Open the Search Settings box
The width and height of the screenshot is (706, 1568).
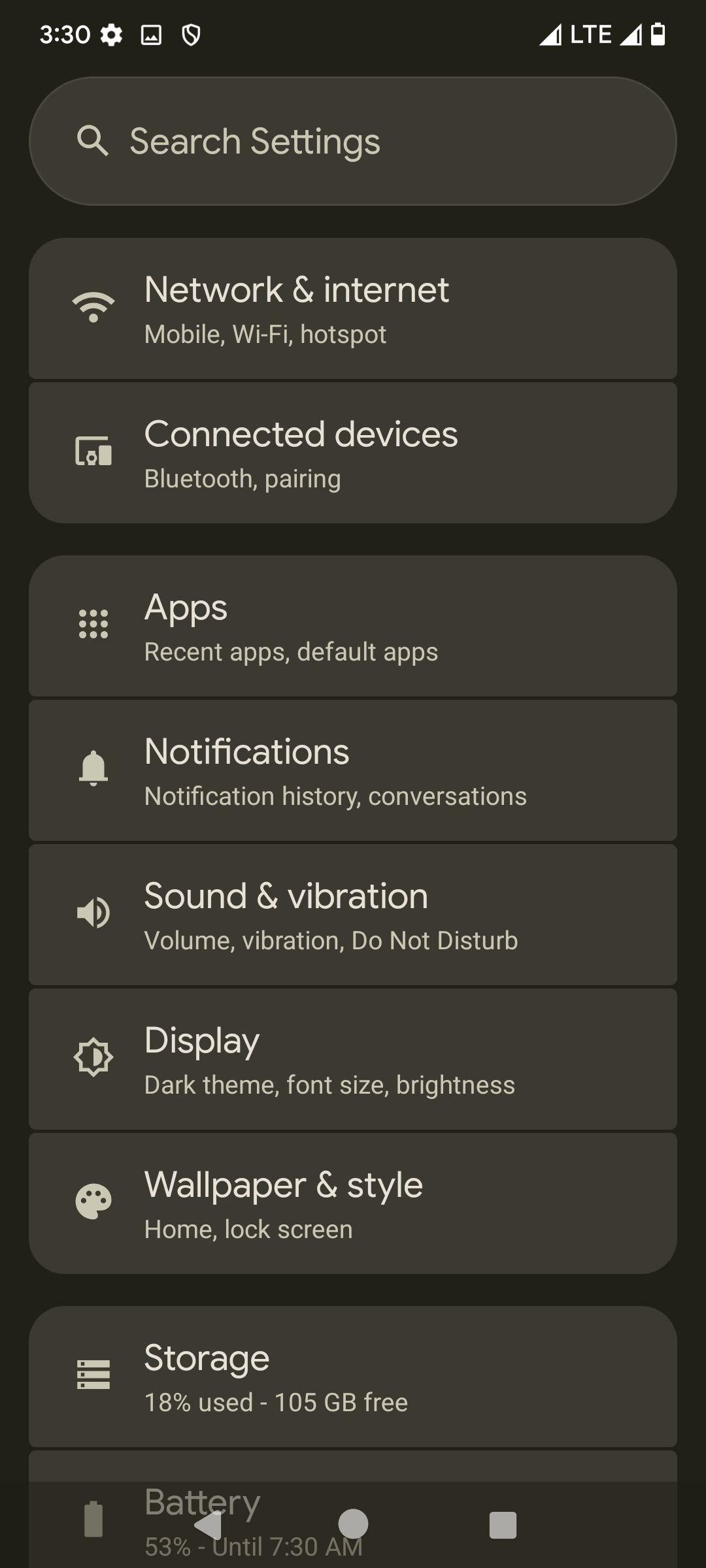[x=353, y=141]
